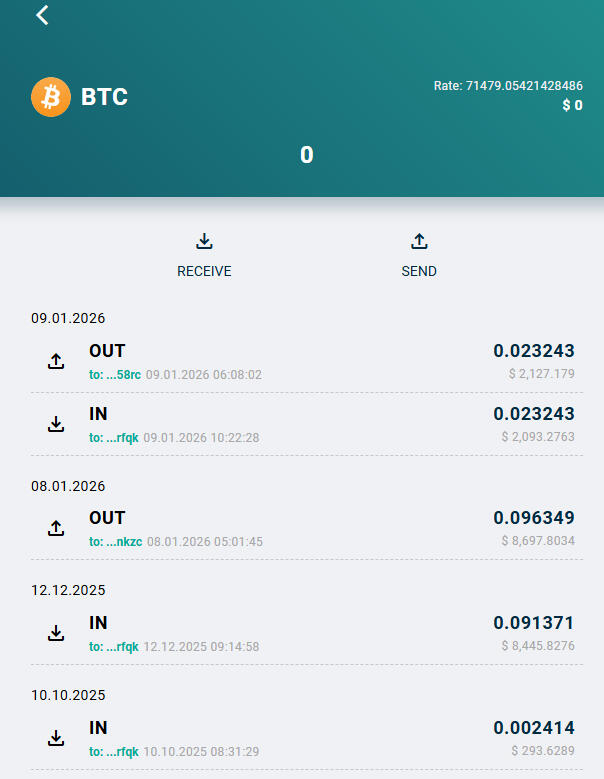Tap the RECEIVE button
Screen dimensions: 604x779
[x=204, y=255]
